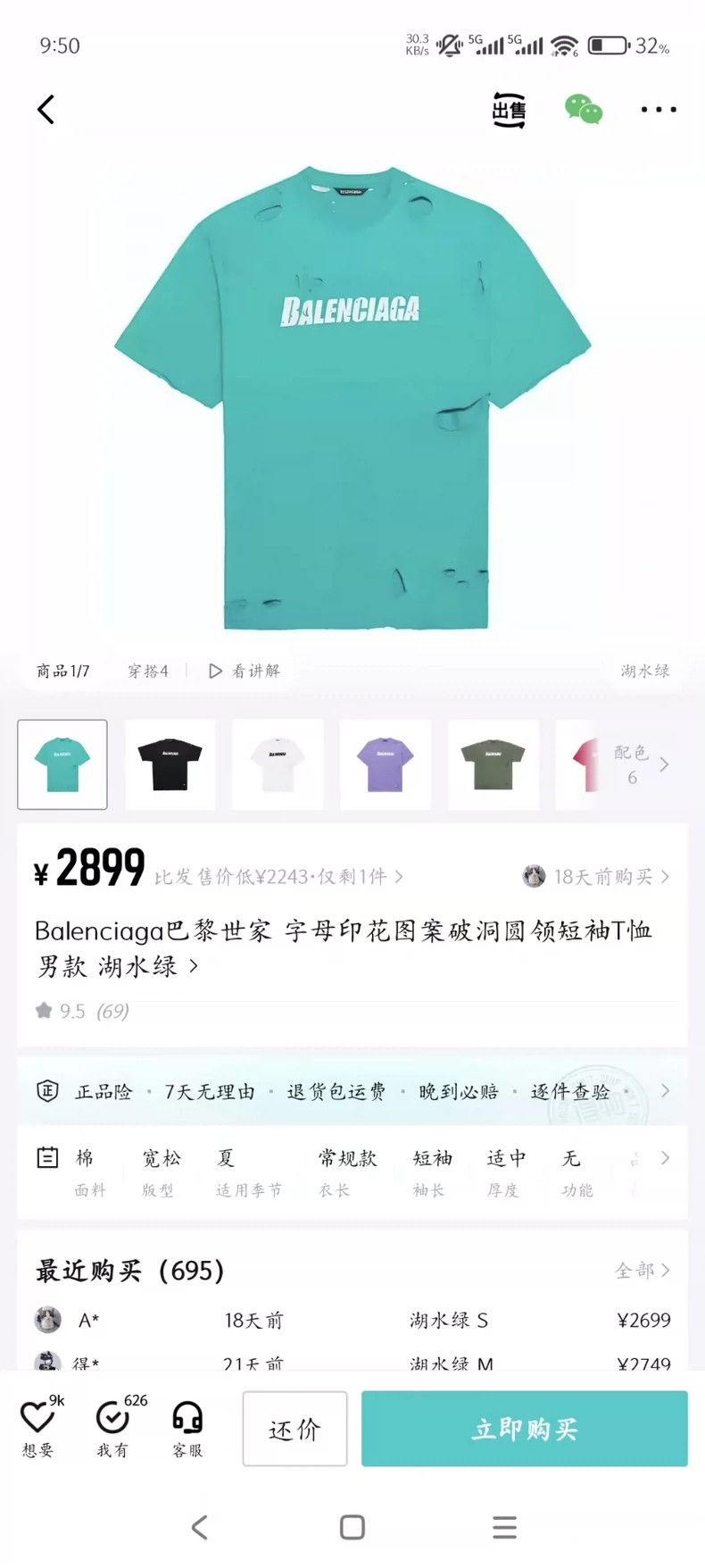The width and height of the screenshot is (705, 1568).
Task: Share via the WeChat icon
Action: [x=584, y=110]
